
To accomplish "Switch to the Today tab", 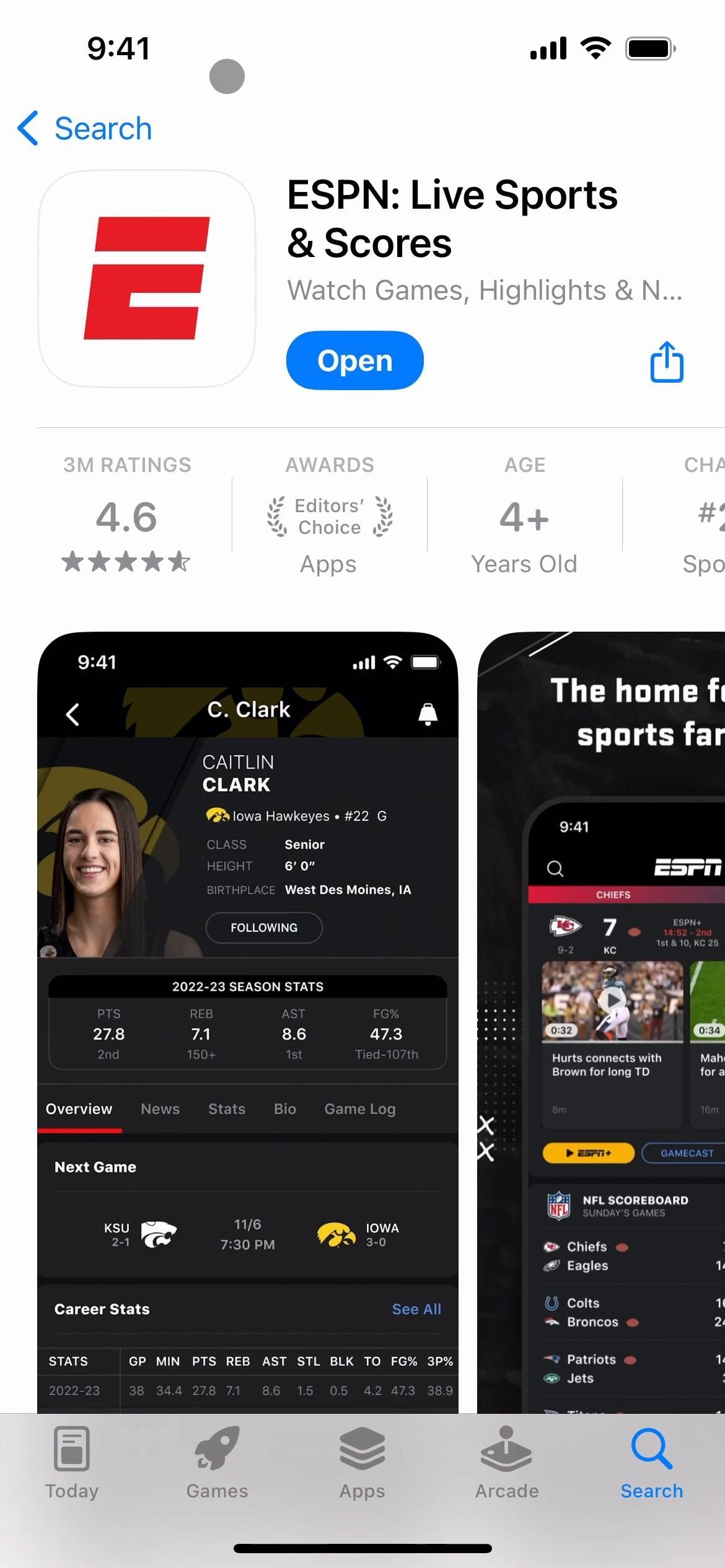I will pyautogui.click(x=72, y=1463).
